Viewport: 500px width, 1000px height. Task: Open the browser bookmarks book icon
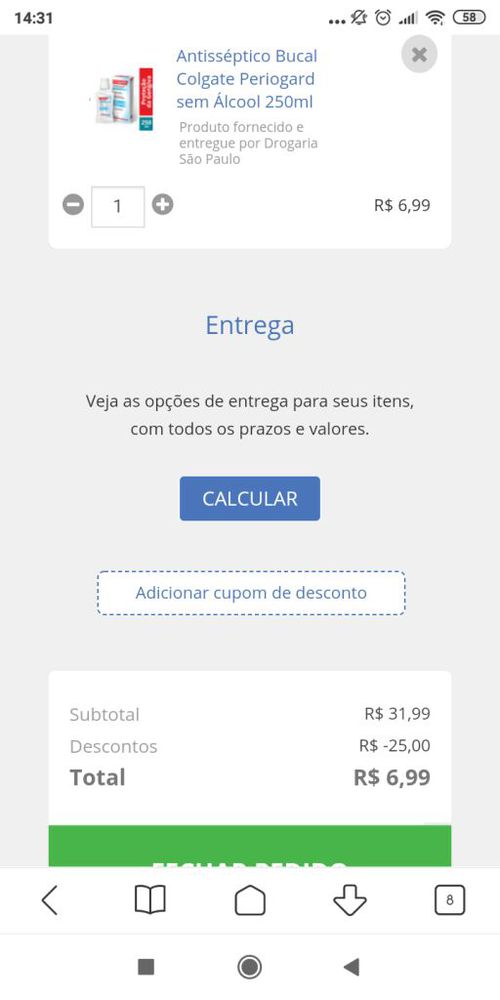coord(150,901)
